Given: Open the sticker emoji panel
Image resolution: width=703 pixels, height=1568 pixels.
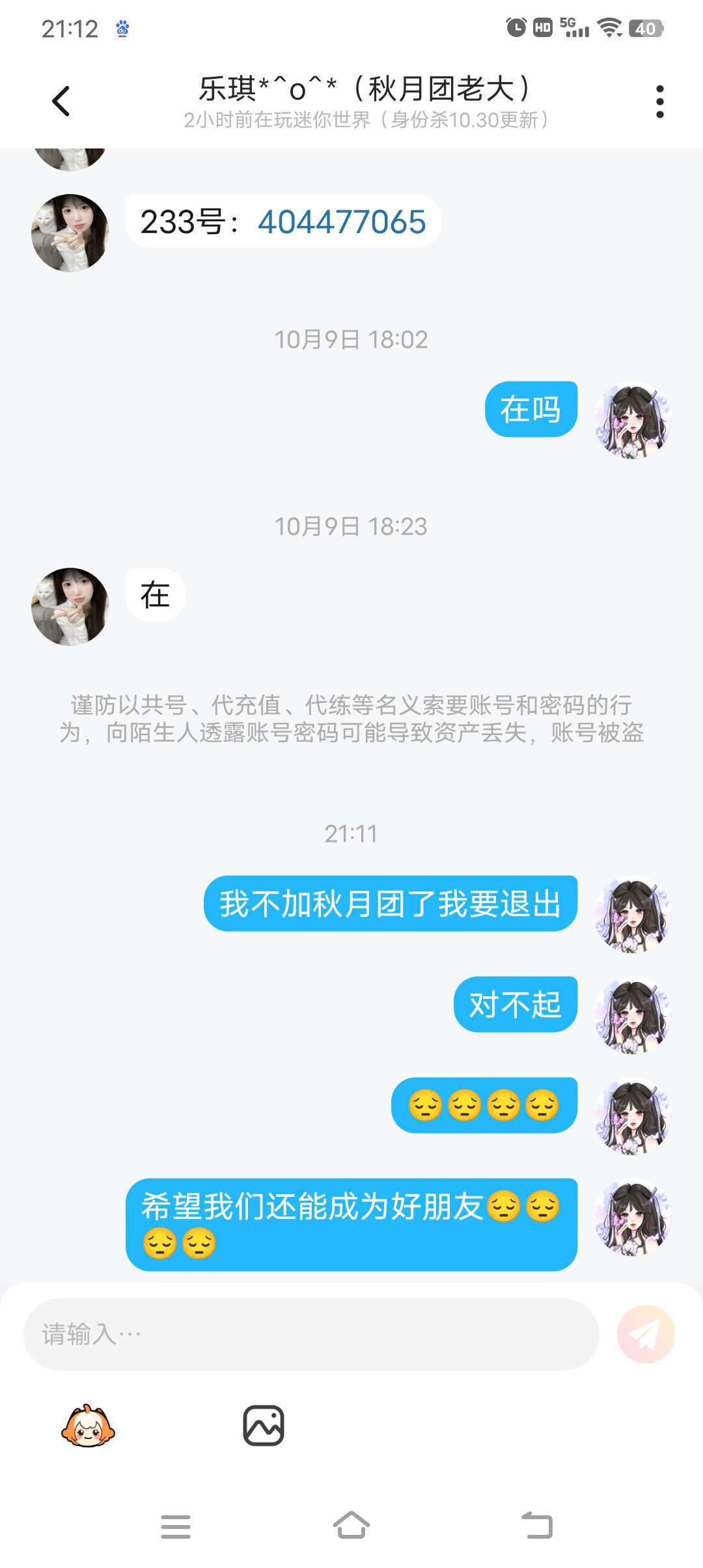Looking at the screenshot, I should click(x=88, y=1425).
